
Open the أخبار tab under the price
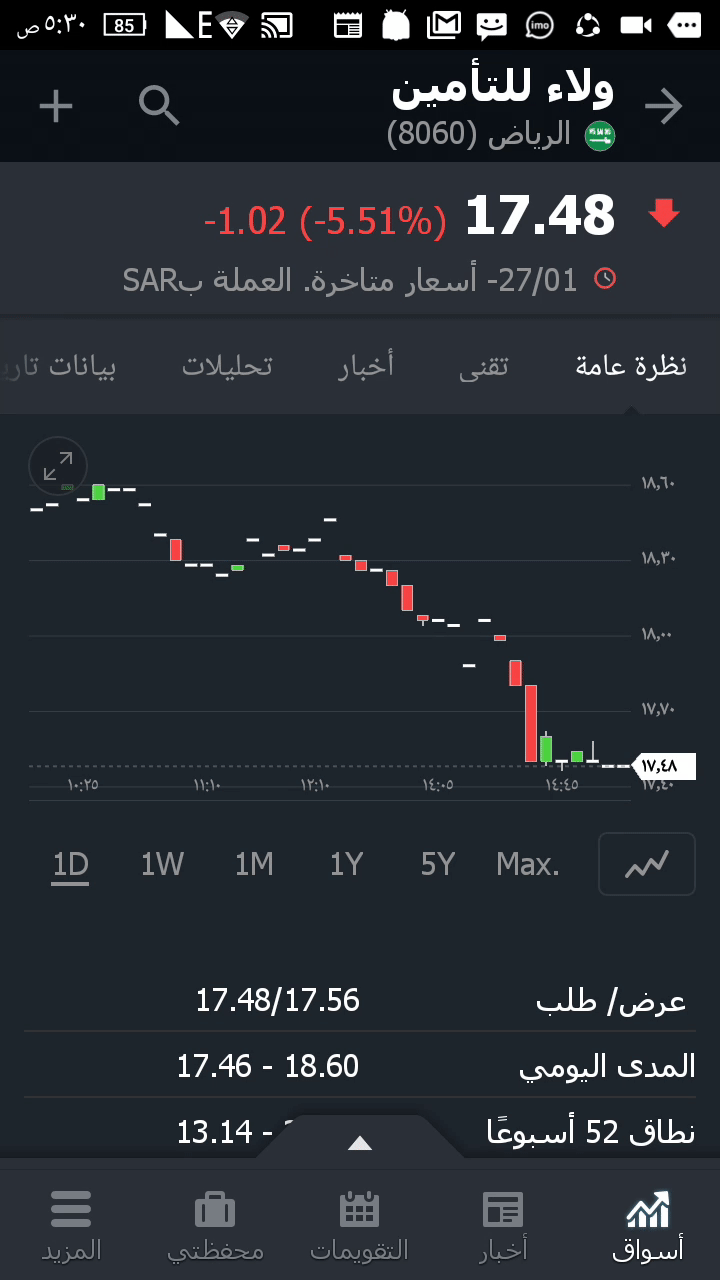[366, 366]
